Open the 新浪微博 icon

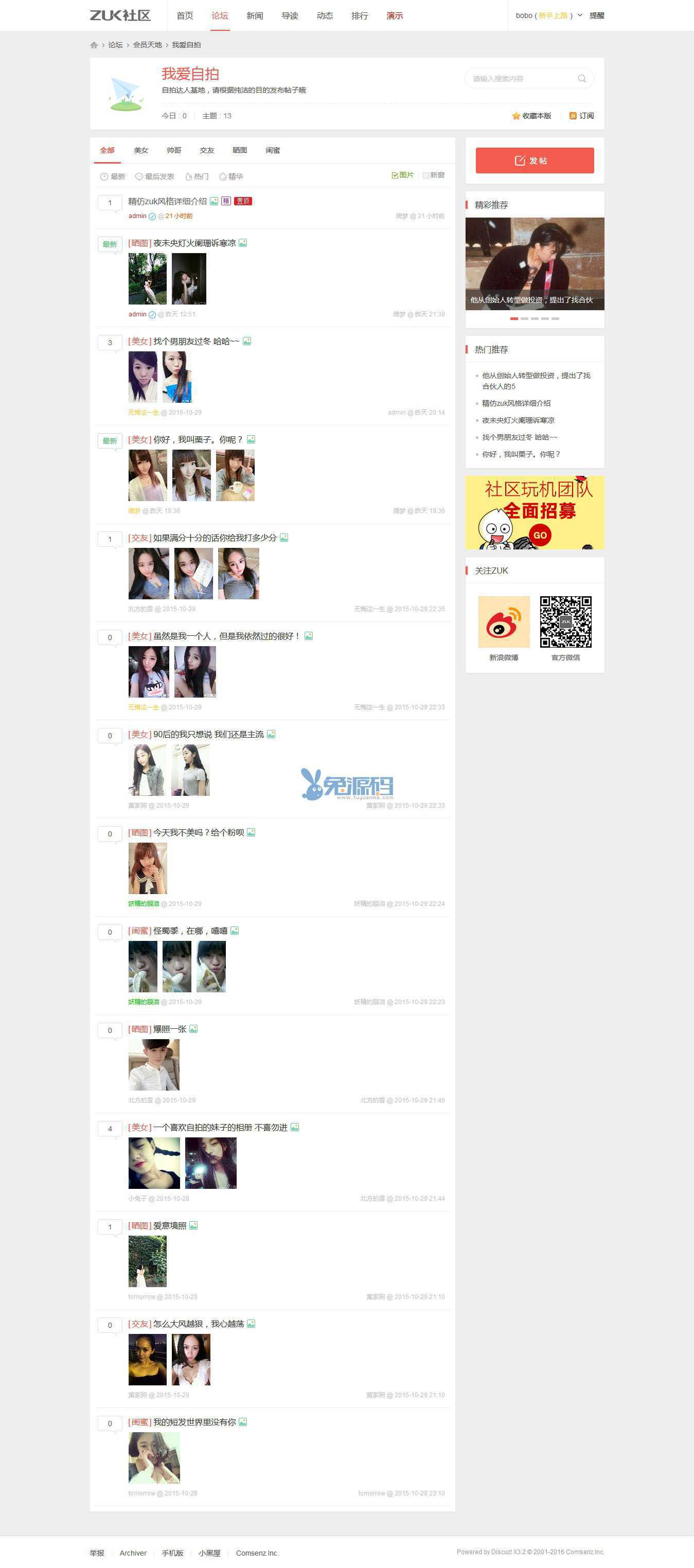504,621
